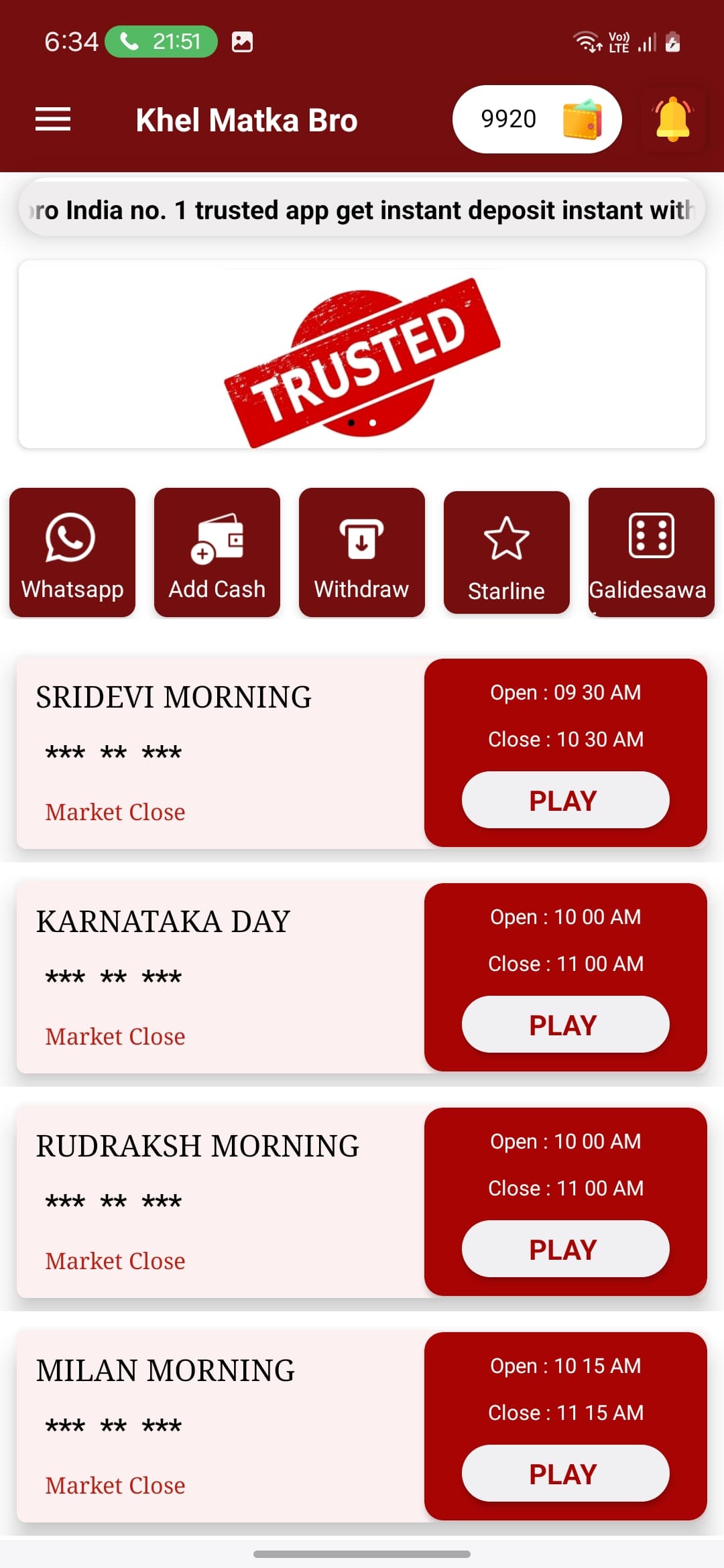Open the notifications bell
The height and width of the screenshot is (1568, 724).
pyautogui.click(x=672, y=120)
